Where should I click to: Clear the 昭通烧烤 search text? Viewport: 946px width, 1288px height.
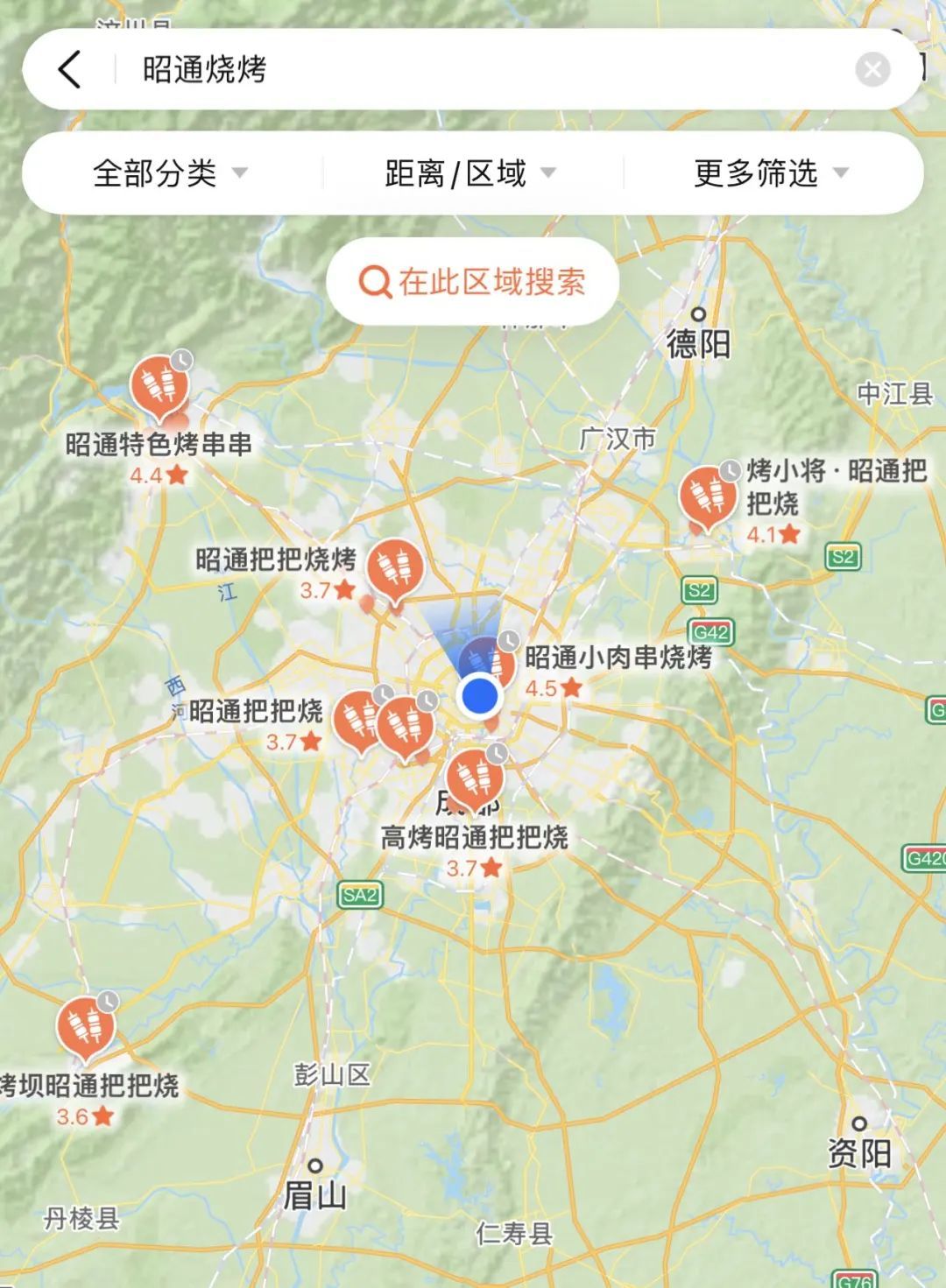872,69
